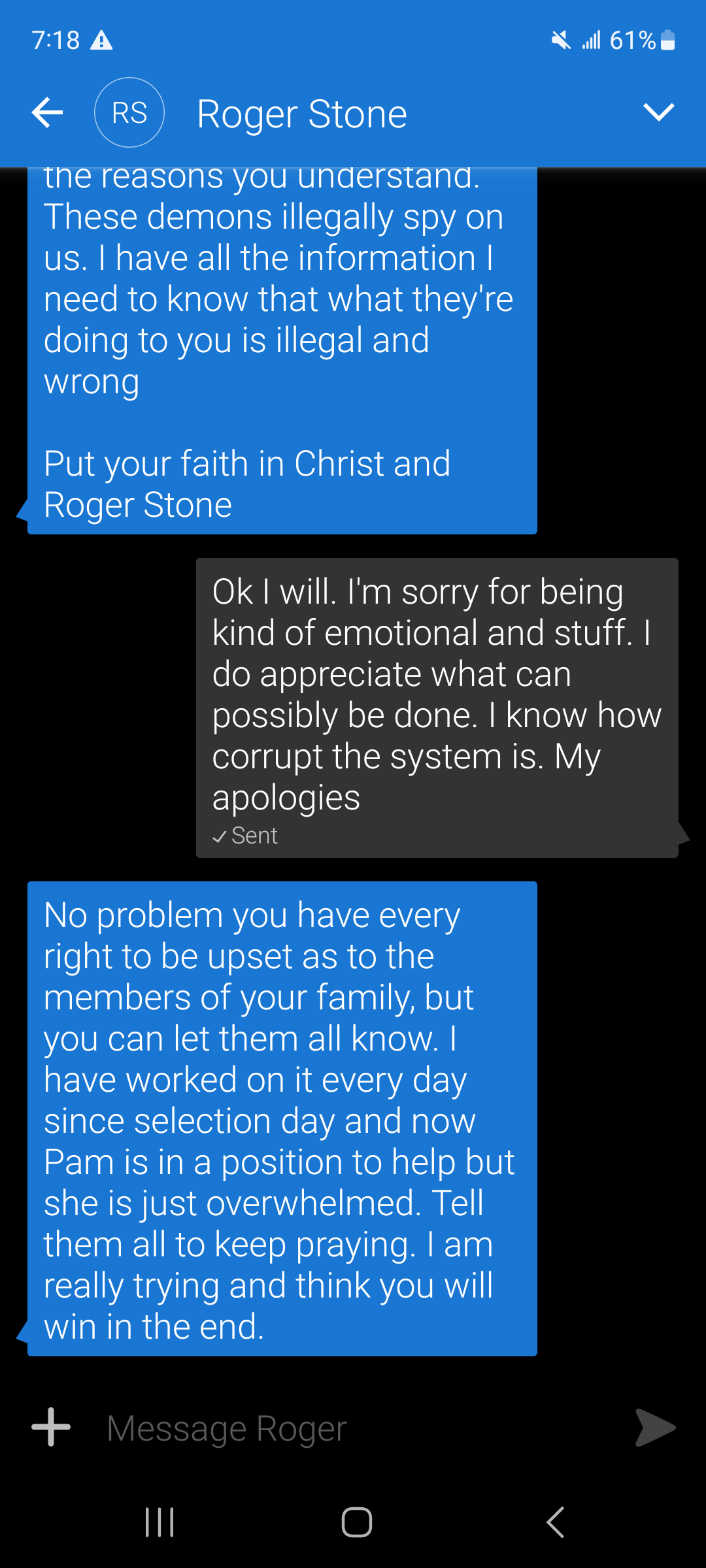Focus the Message Roger text field
706x1568 pixels.
pyautogui.click(x=353, y=1428)
